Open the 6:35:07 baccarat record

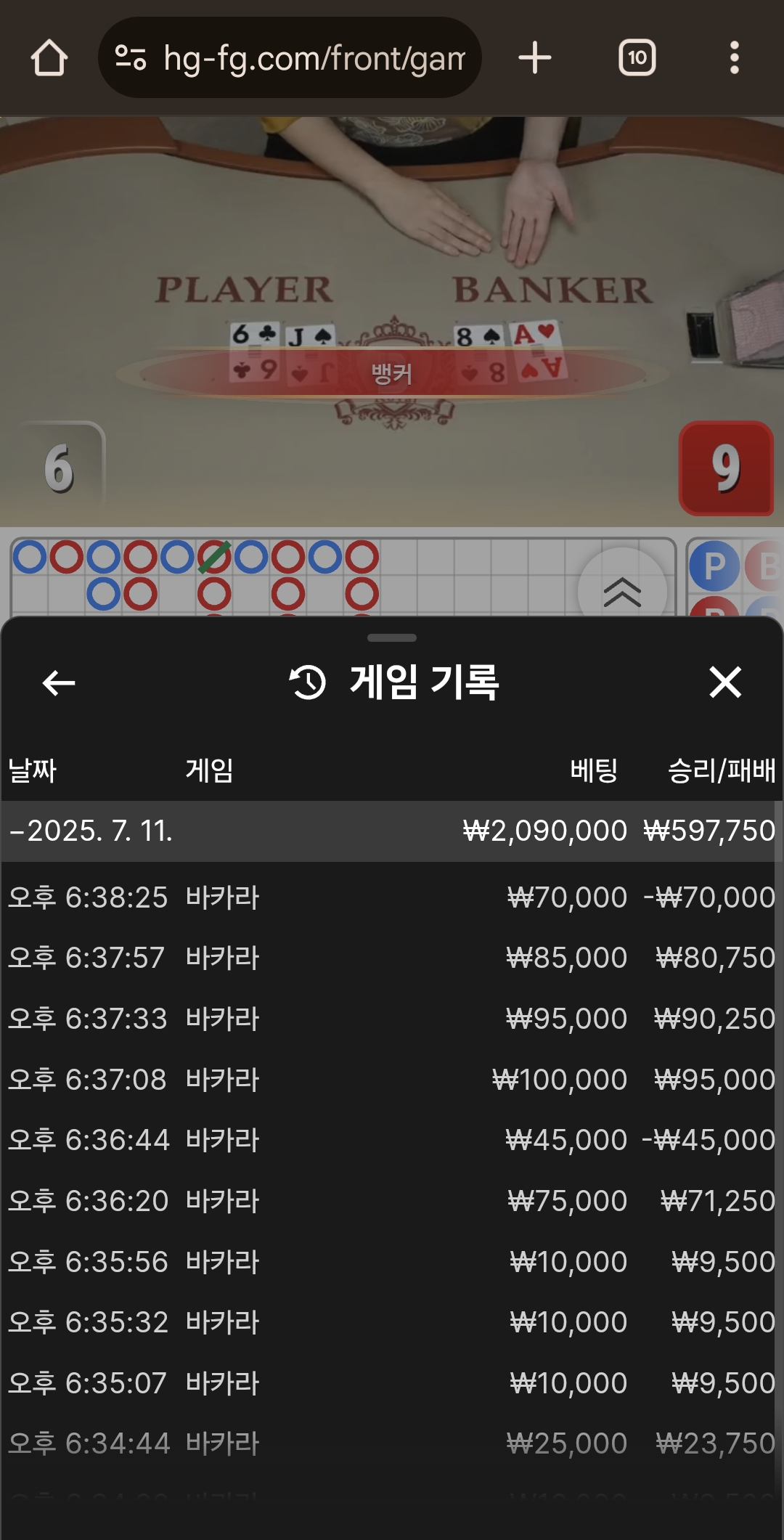(x=392, y=1383)
